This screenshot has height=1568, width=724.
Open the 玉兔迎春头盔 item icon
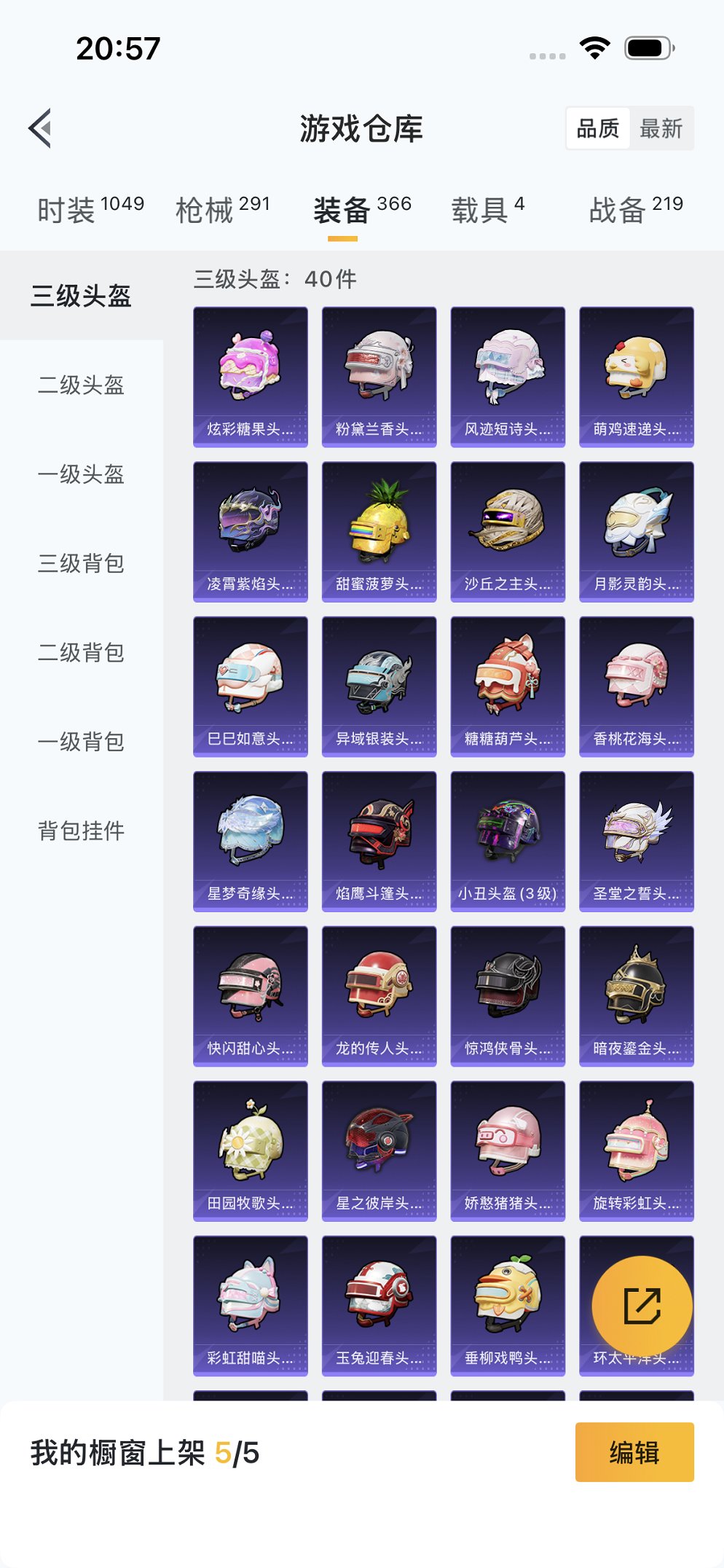point(378,1306)
